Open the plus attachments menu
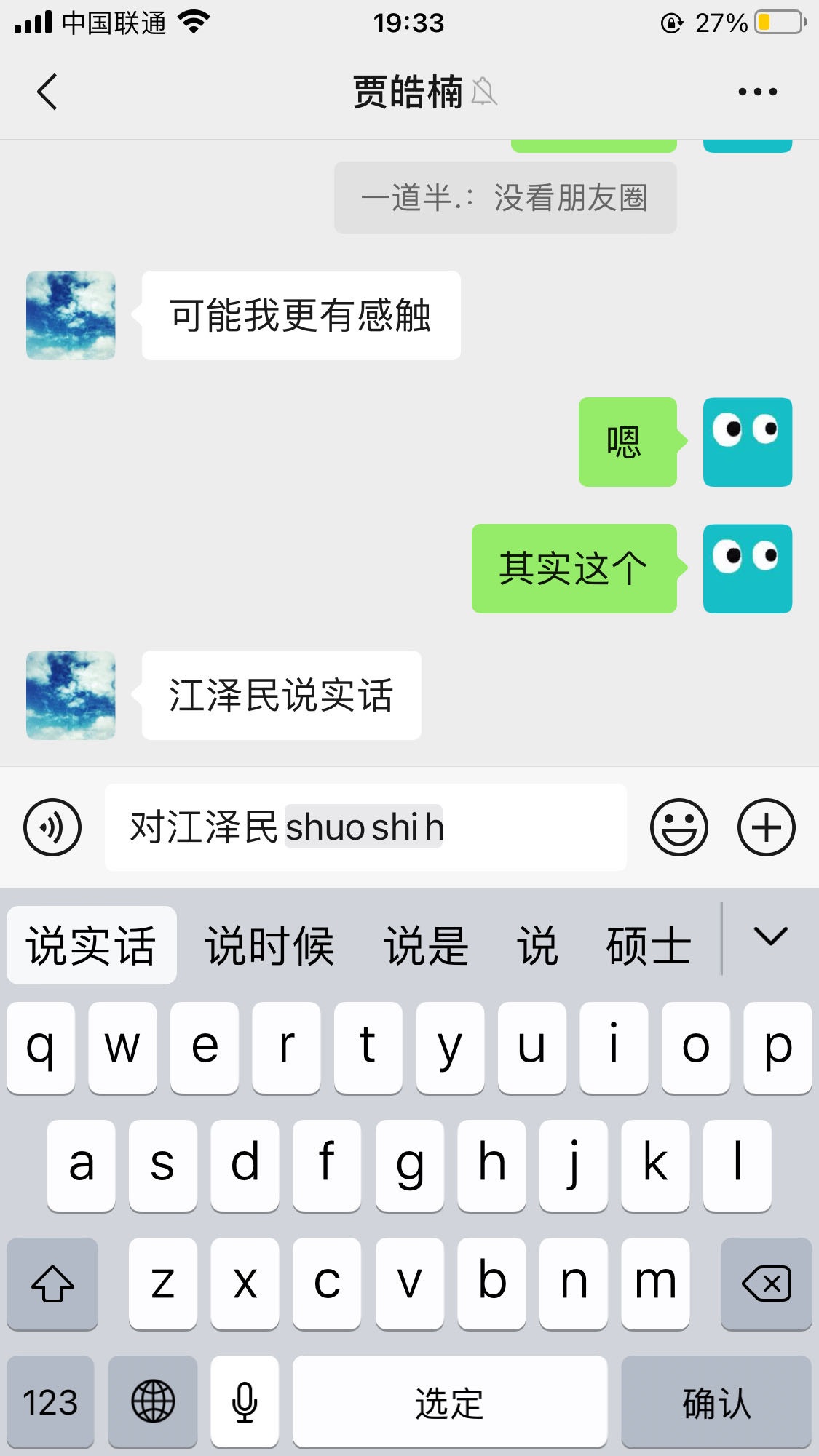The image size is (819, 1456). click(x=766, y=827)
